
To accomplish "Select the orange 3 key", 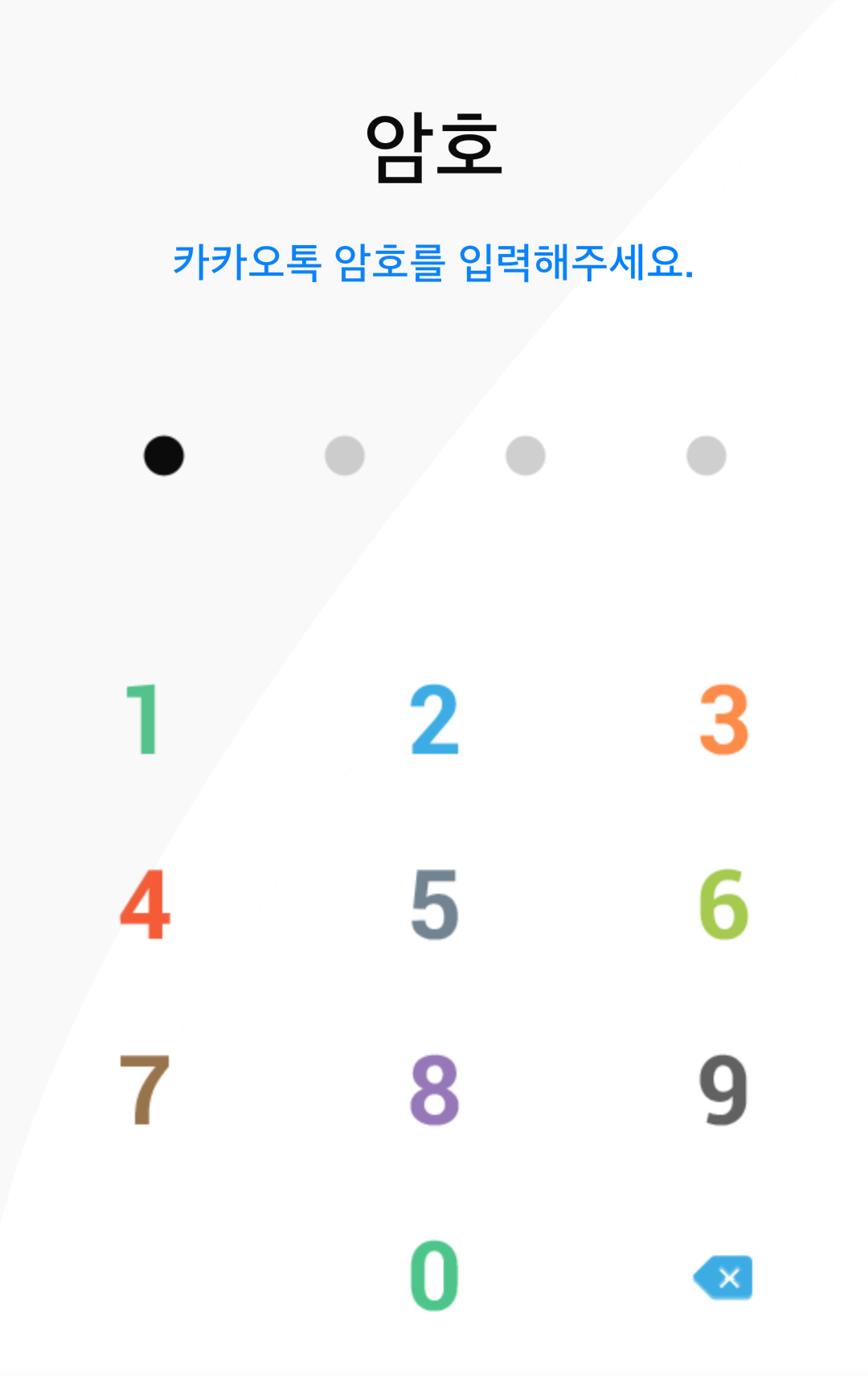I will pyautogui.click(x=723, y=719).
